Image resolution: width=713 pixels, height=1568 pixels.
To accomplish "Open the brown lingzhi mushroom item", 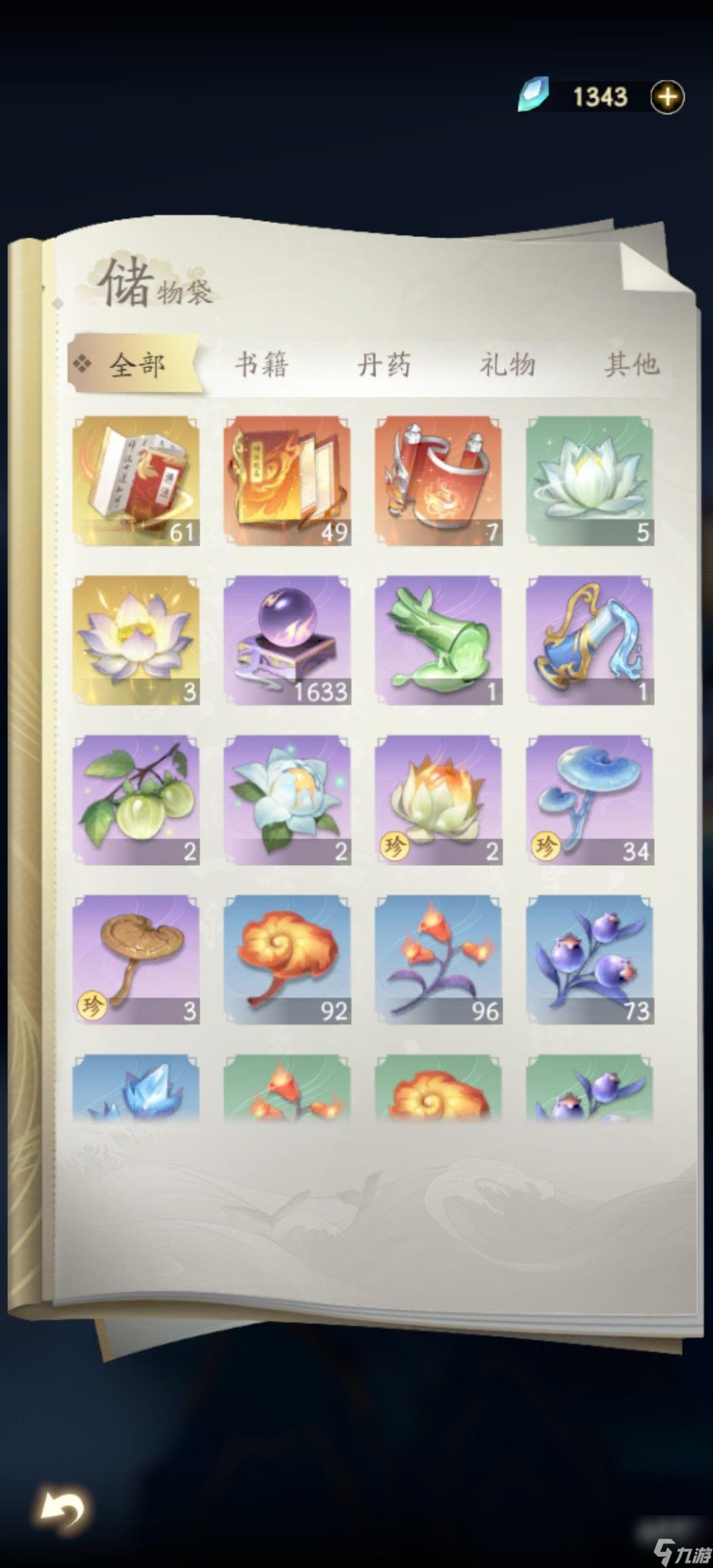I will [136, 960].
